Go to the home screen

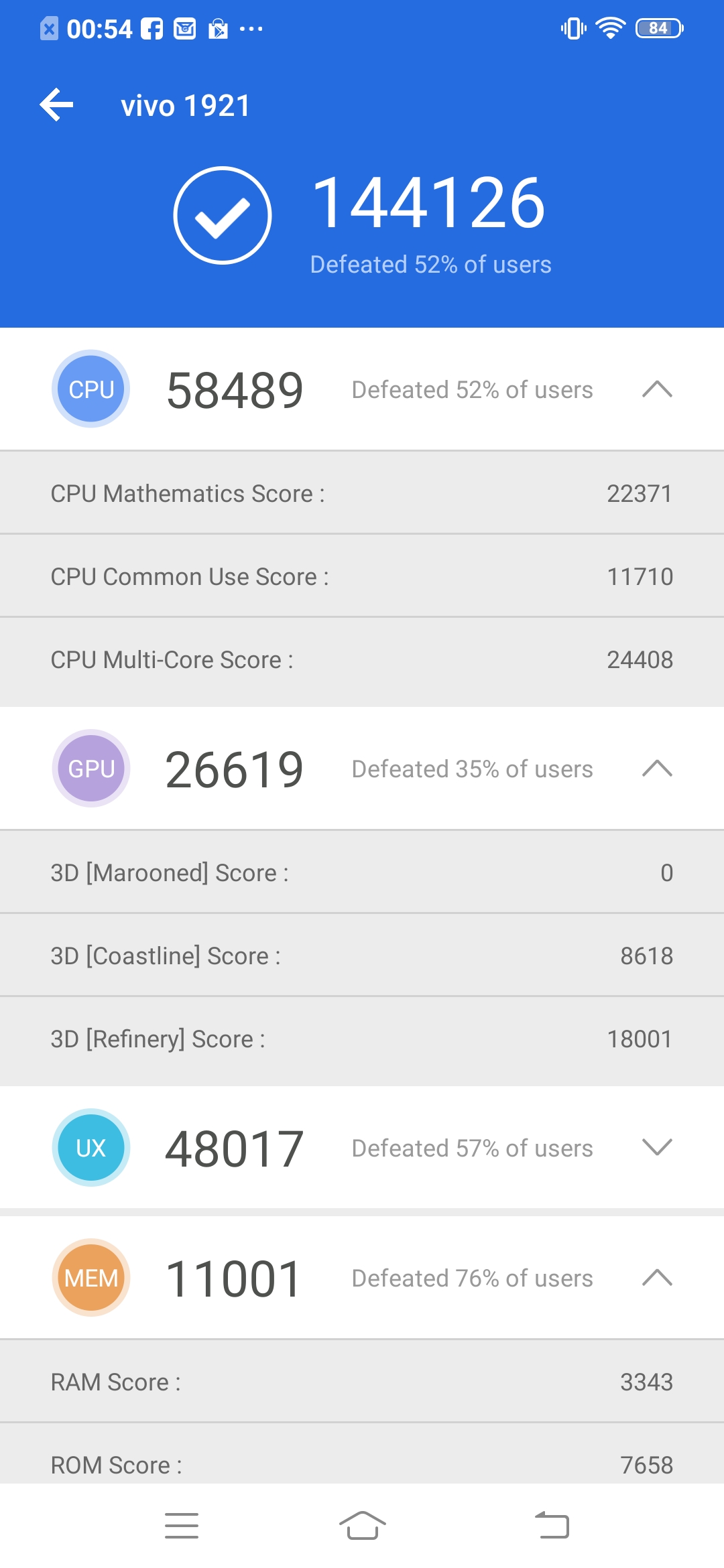[x=362, y=1526]
